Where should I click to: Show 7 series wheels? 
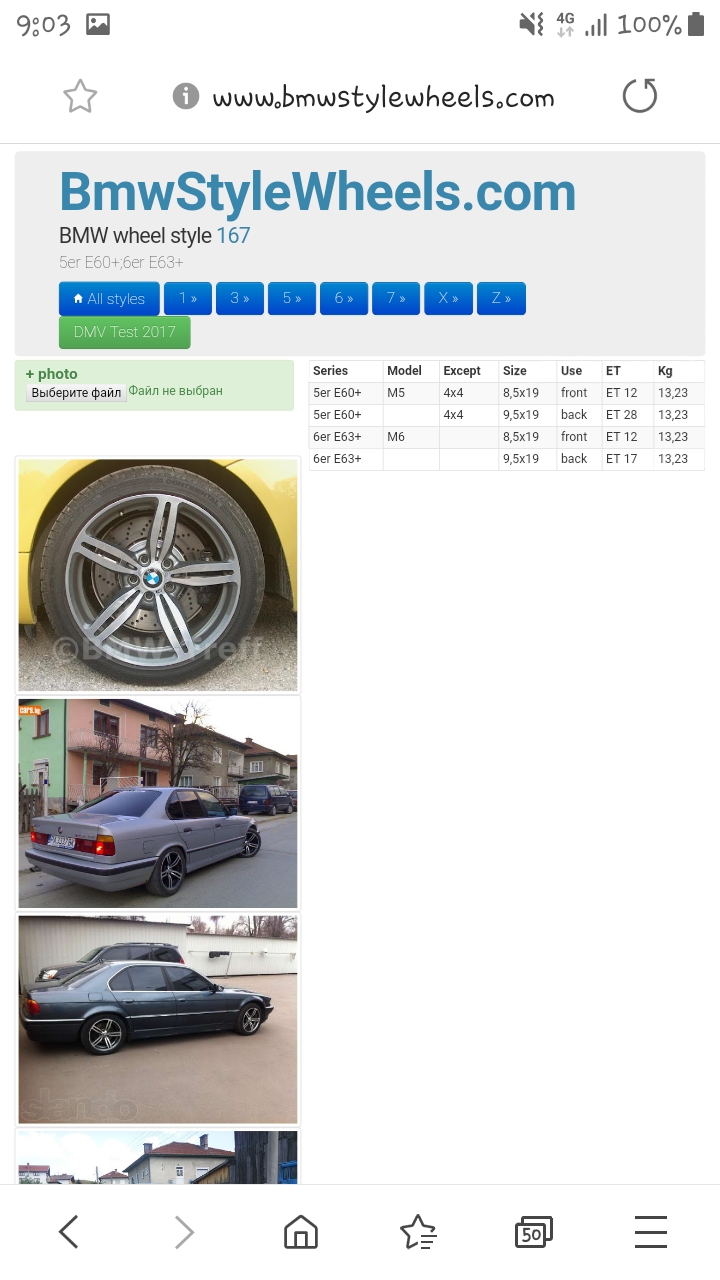396,298
